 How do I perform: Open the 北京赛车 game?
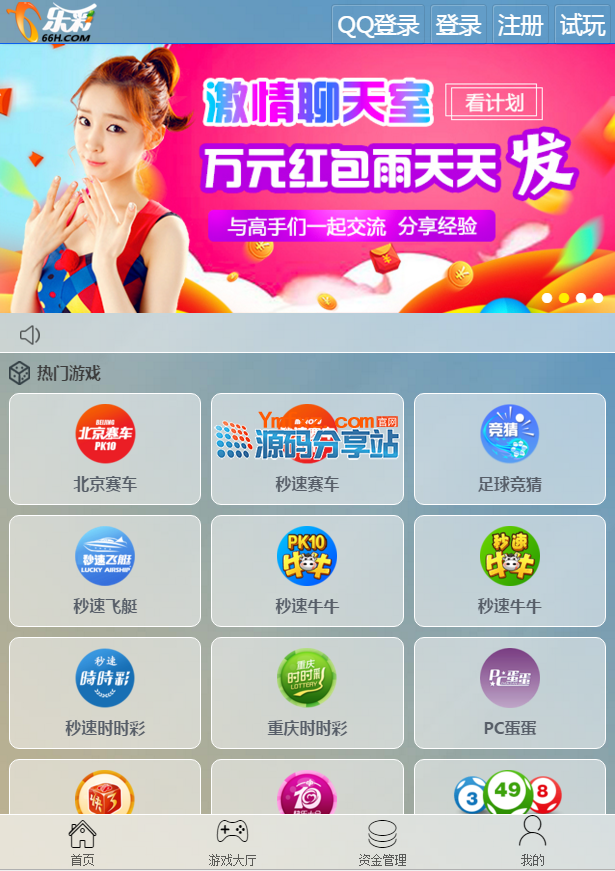105,448
